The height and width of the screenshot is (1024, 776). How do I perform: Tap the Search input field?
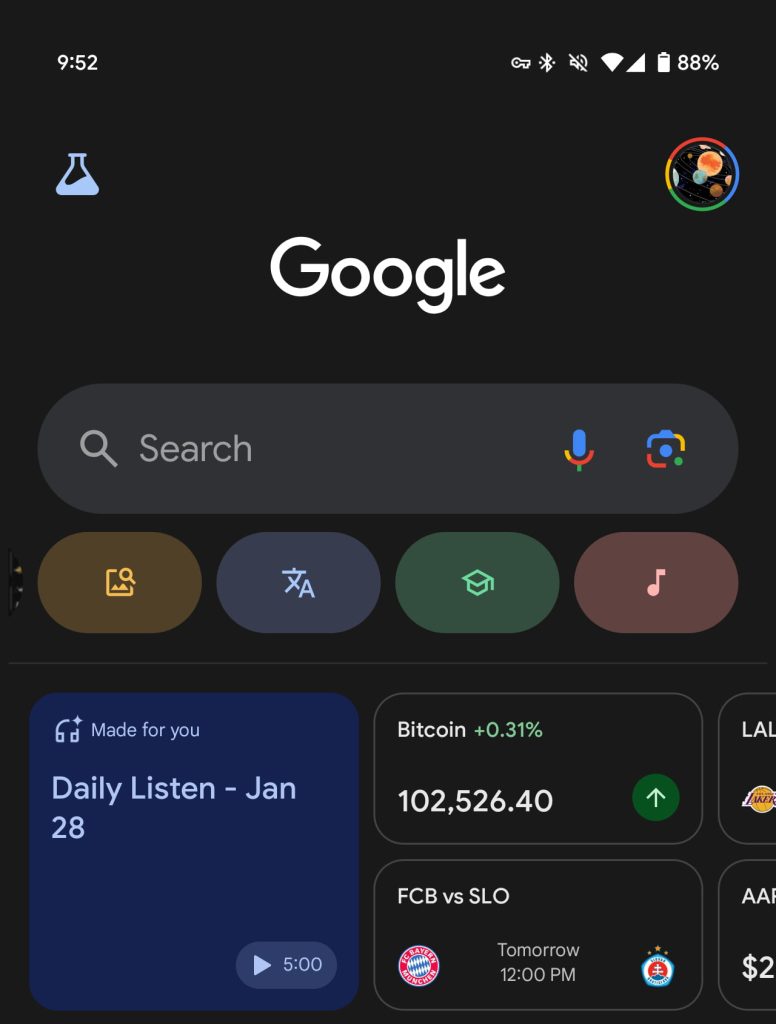[x=300, y=449]
